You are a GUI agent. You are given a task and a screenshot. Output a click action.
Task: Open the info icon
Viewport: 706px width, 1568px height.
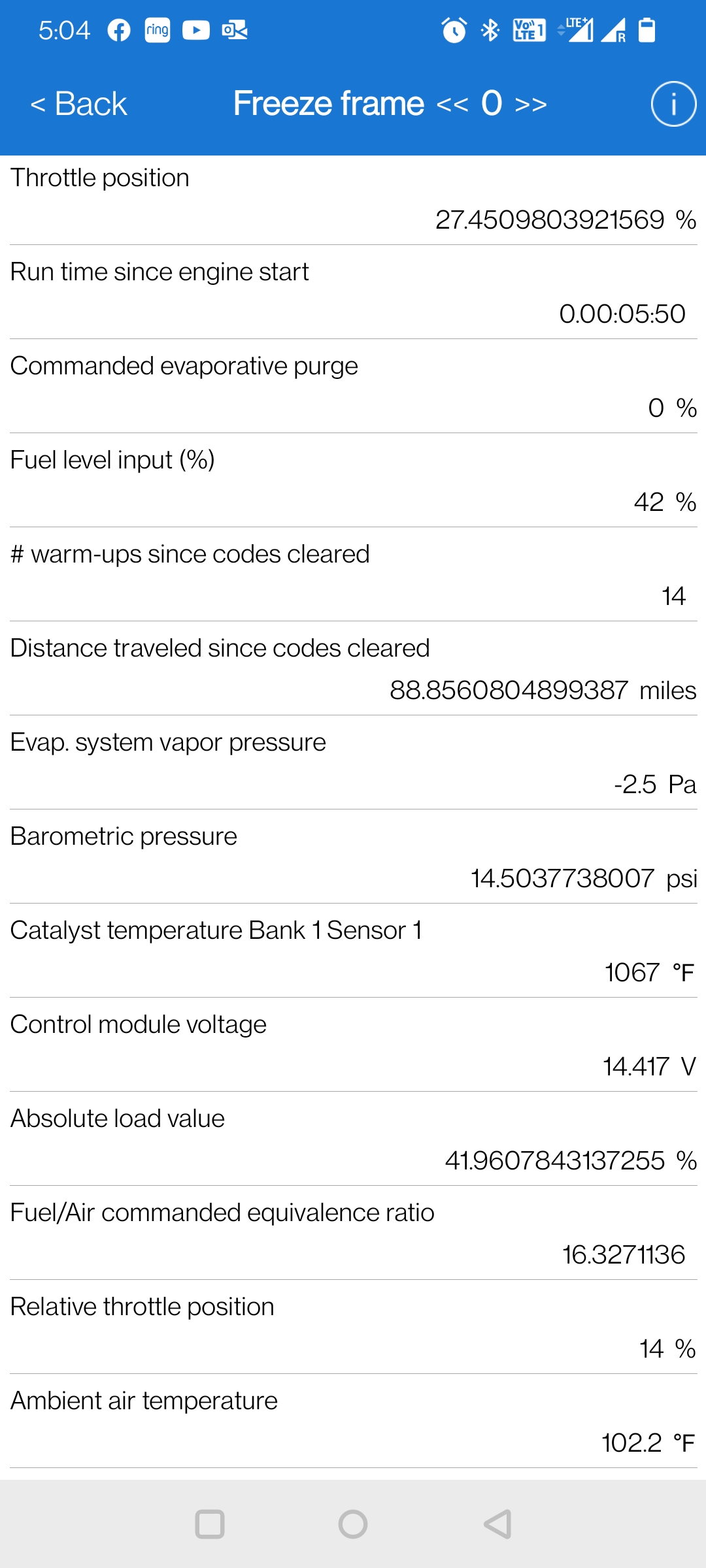tap(673, 104)
